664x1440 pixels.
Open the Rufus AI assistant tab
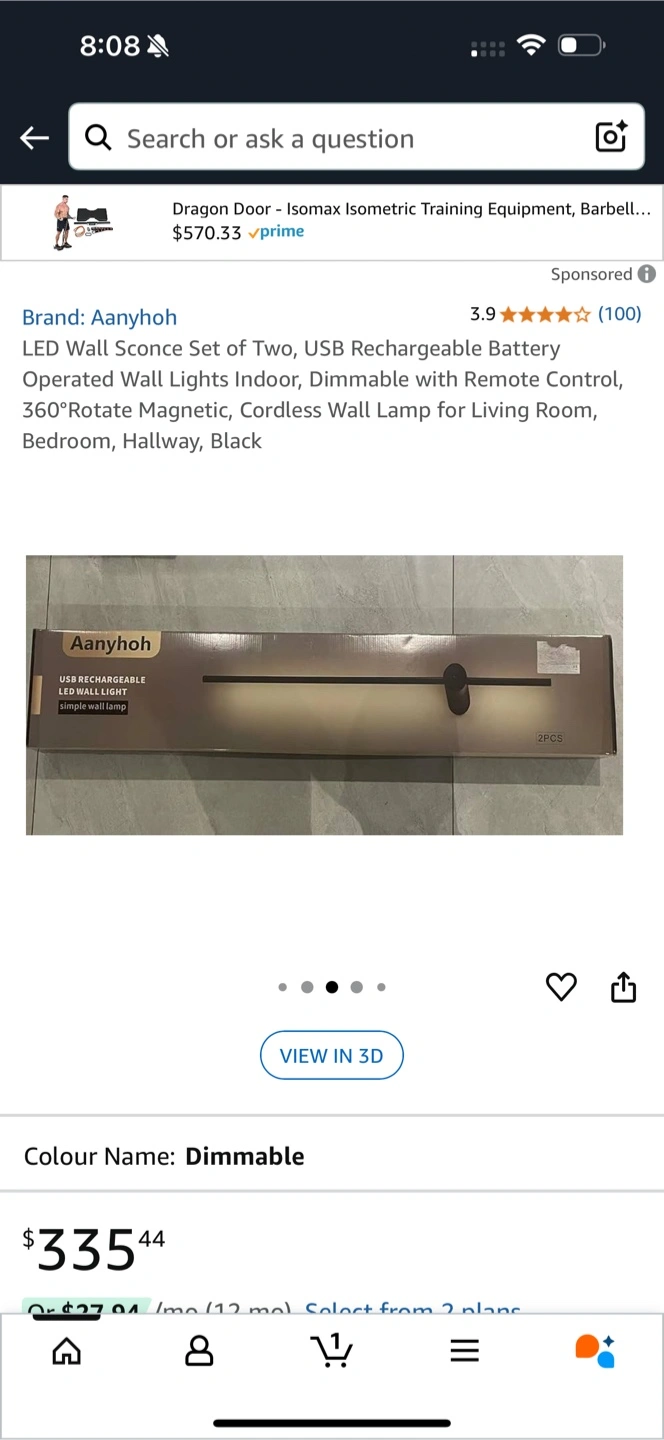[x=596, y=1351]
